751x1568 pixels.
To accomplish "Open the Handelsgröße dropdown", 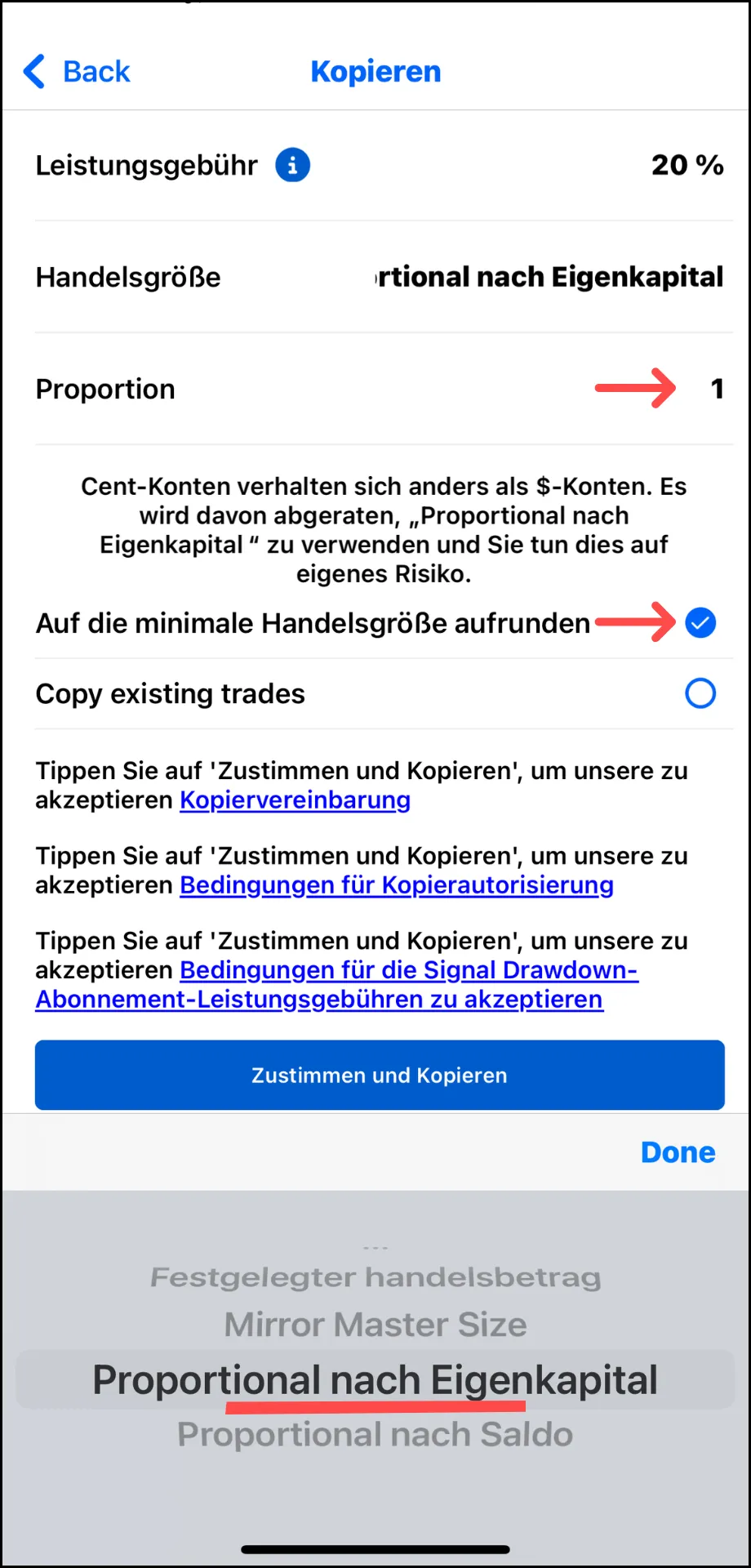I will tap(549, 277).
